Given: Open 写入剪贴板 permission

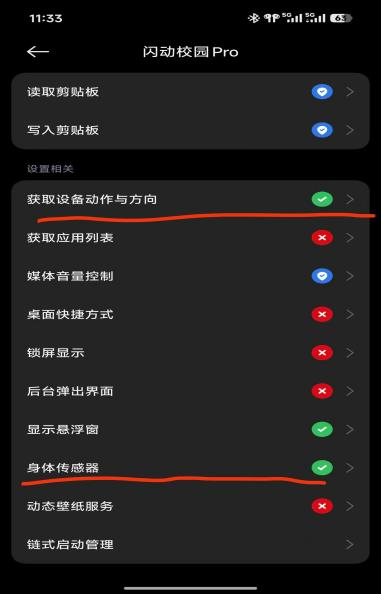Looking at the screenshot, I should pos(190,130).
